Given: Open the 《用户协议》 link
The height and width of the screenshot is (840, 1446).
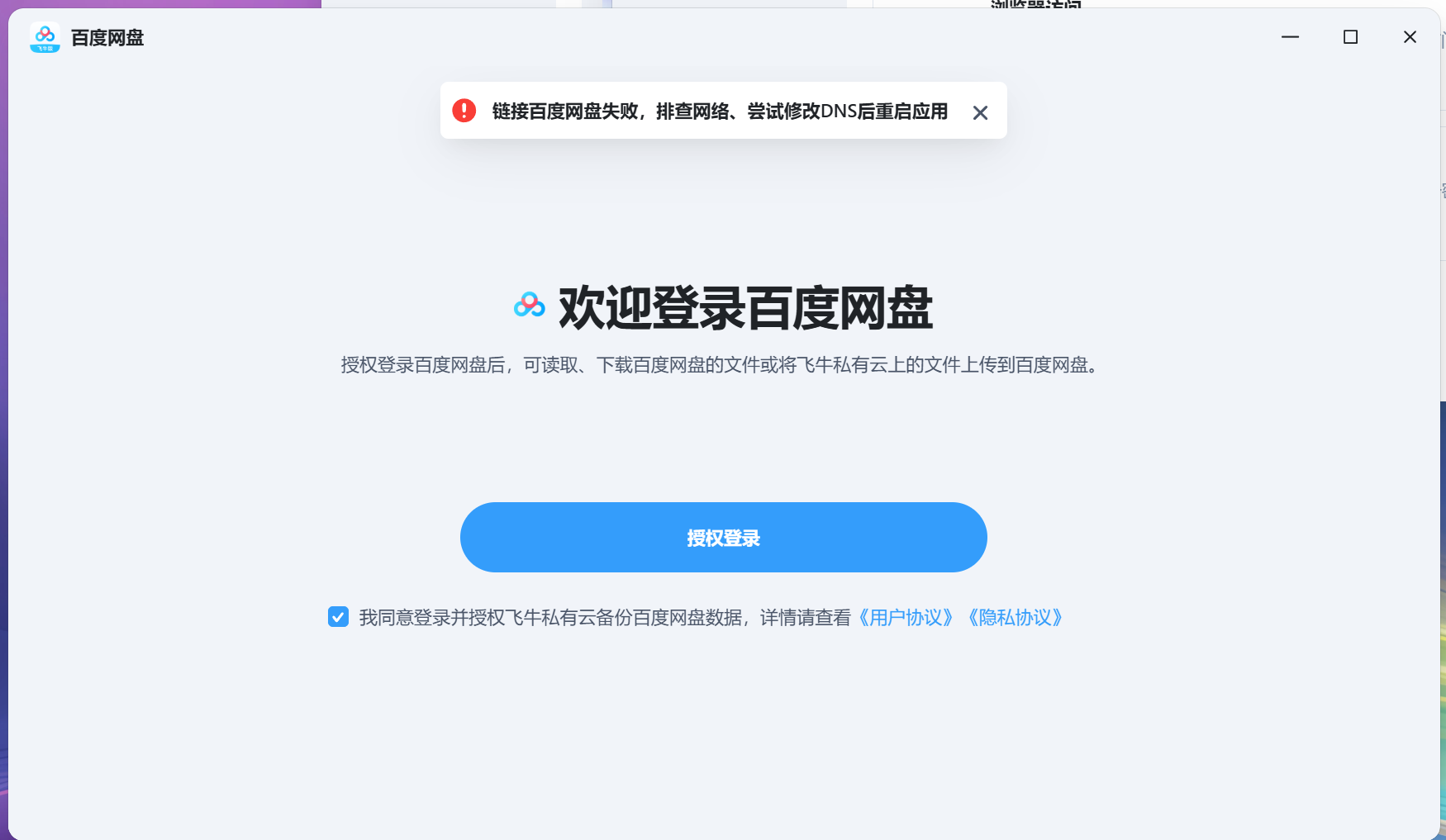Looking at the screenshot, I should point(906,618).
